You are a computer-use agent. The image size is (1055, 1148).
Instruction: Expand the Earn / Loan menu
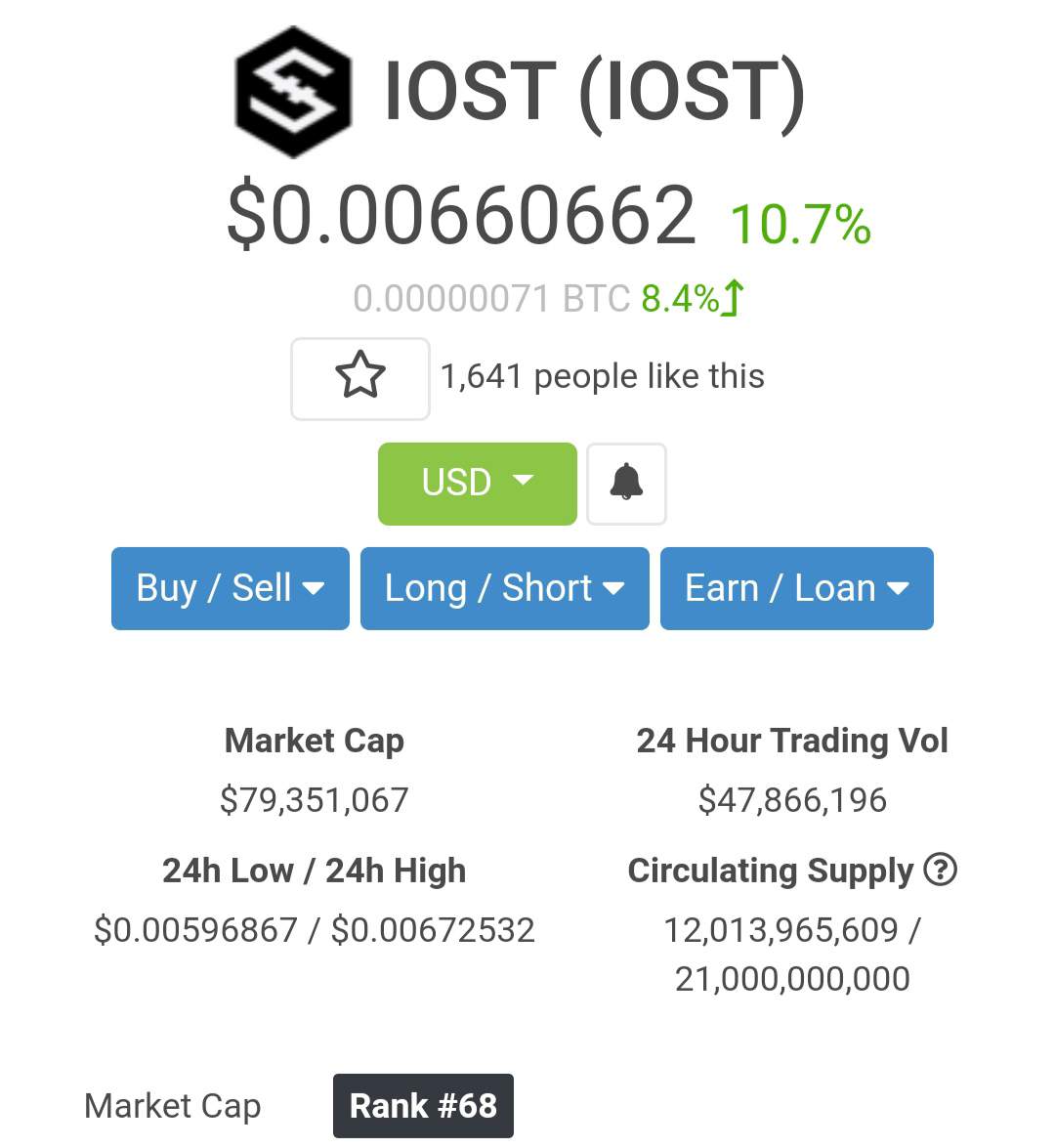click(x=796, y=588)
